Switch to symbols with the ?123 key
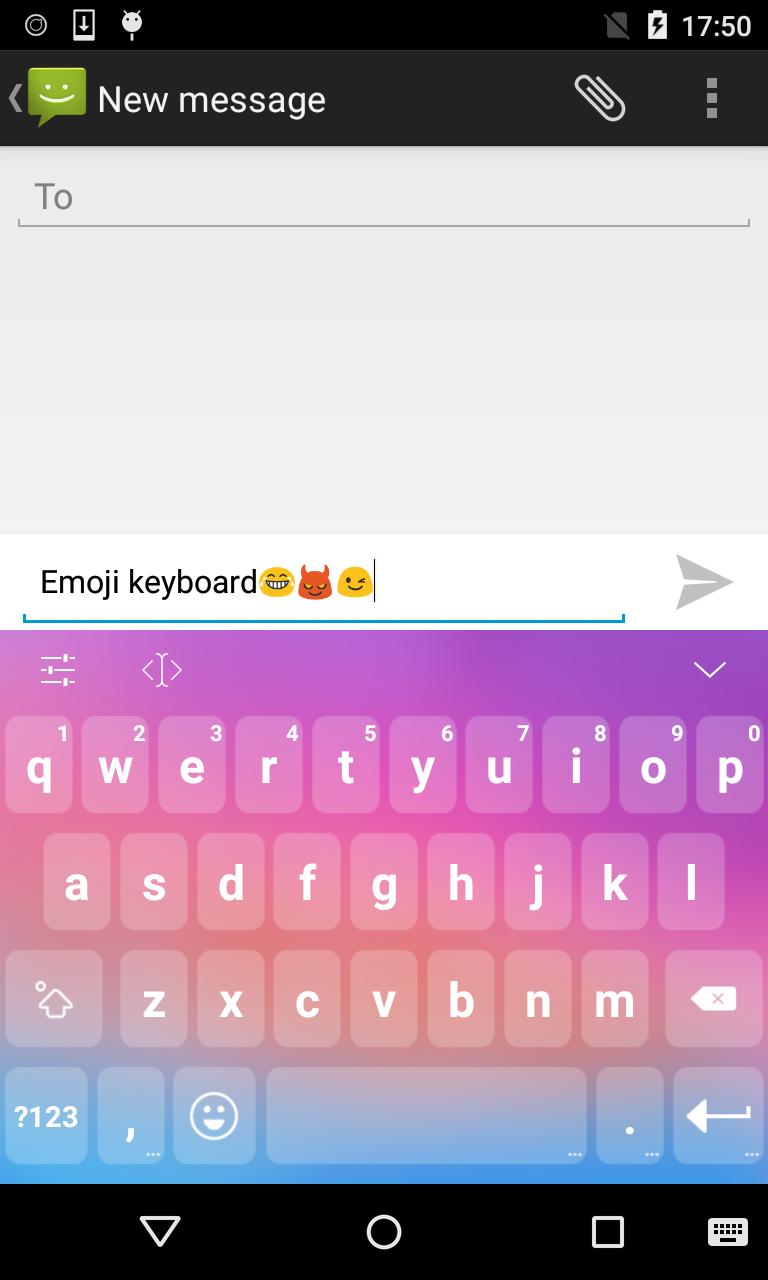The width and height of the screenshot is (768, 1280). click(x=46, y=1116)
